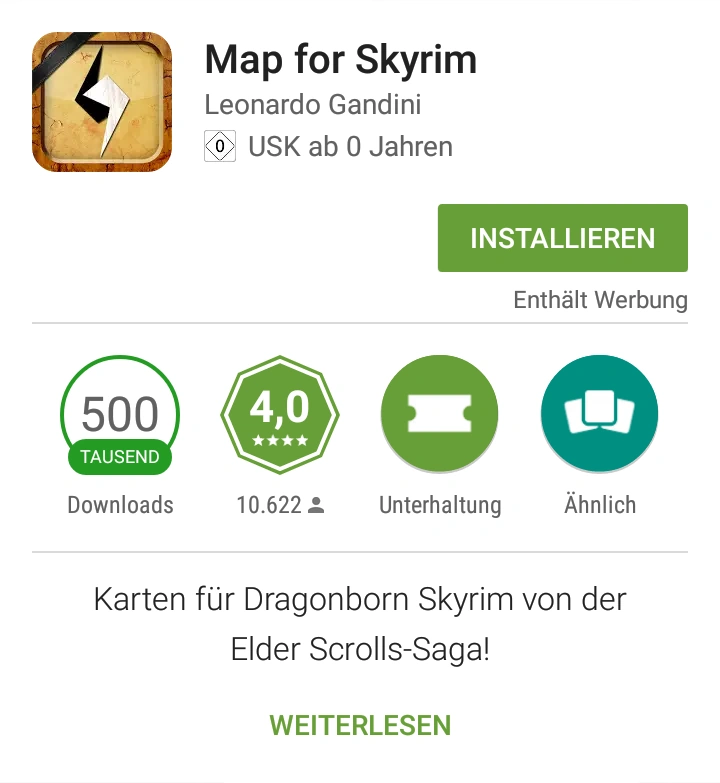The height and width of the screenshot is (783, 720).
Task: Install the Map for Skyrim app
Action: (x=562, y=238)
